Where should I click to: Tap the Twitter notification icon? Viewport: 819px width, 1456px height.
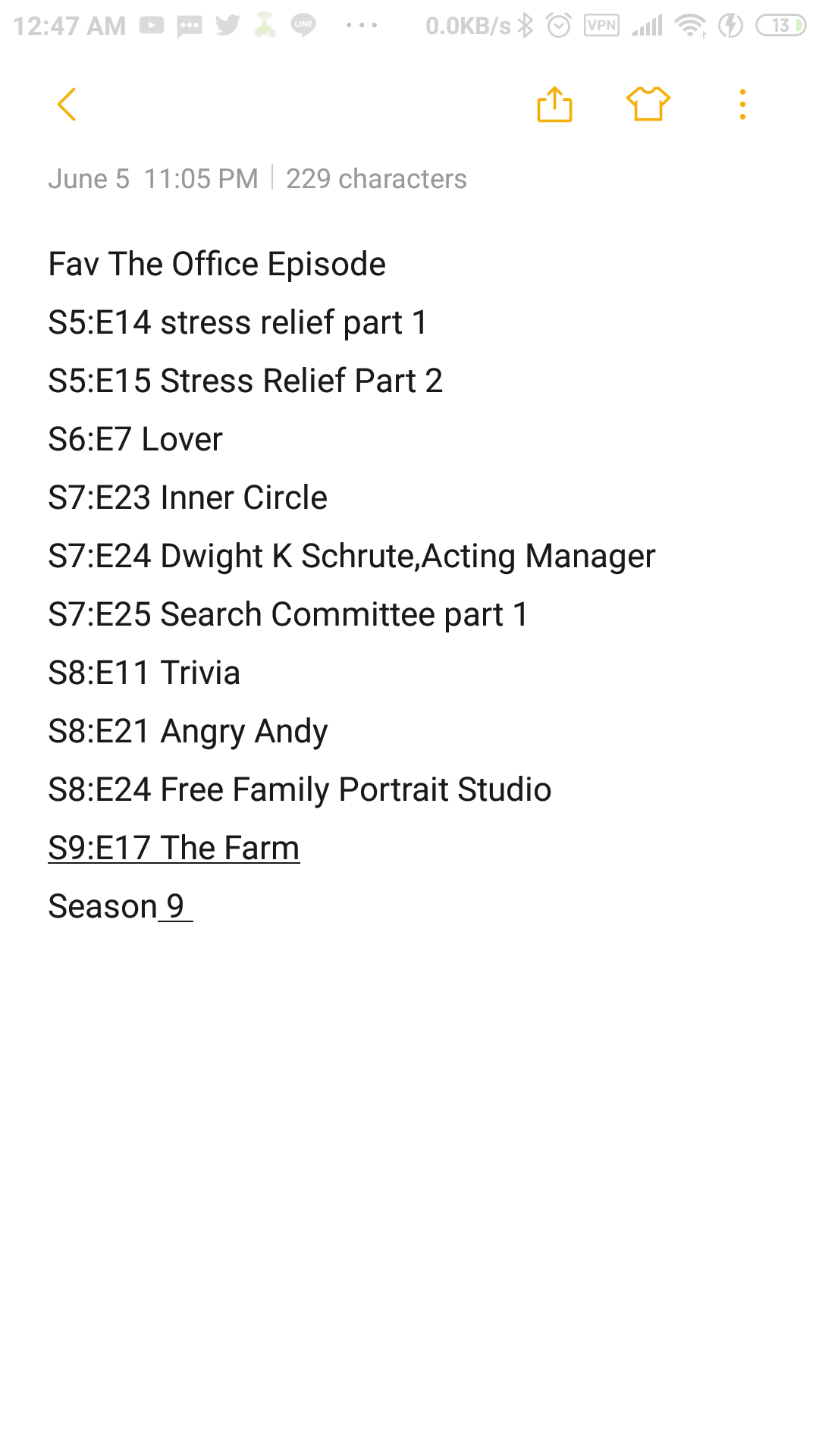pyautogui.click(x=227, y=25)
